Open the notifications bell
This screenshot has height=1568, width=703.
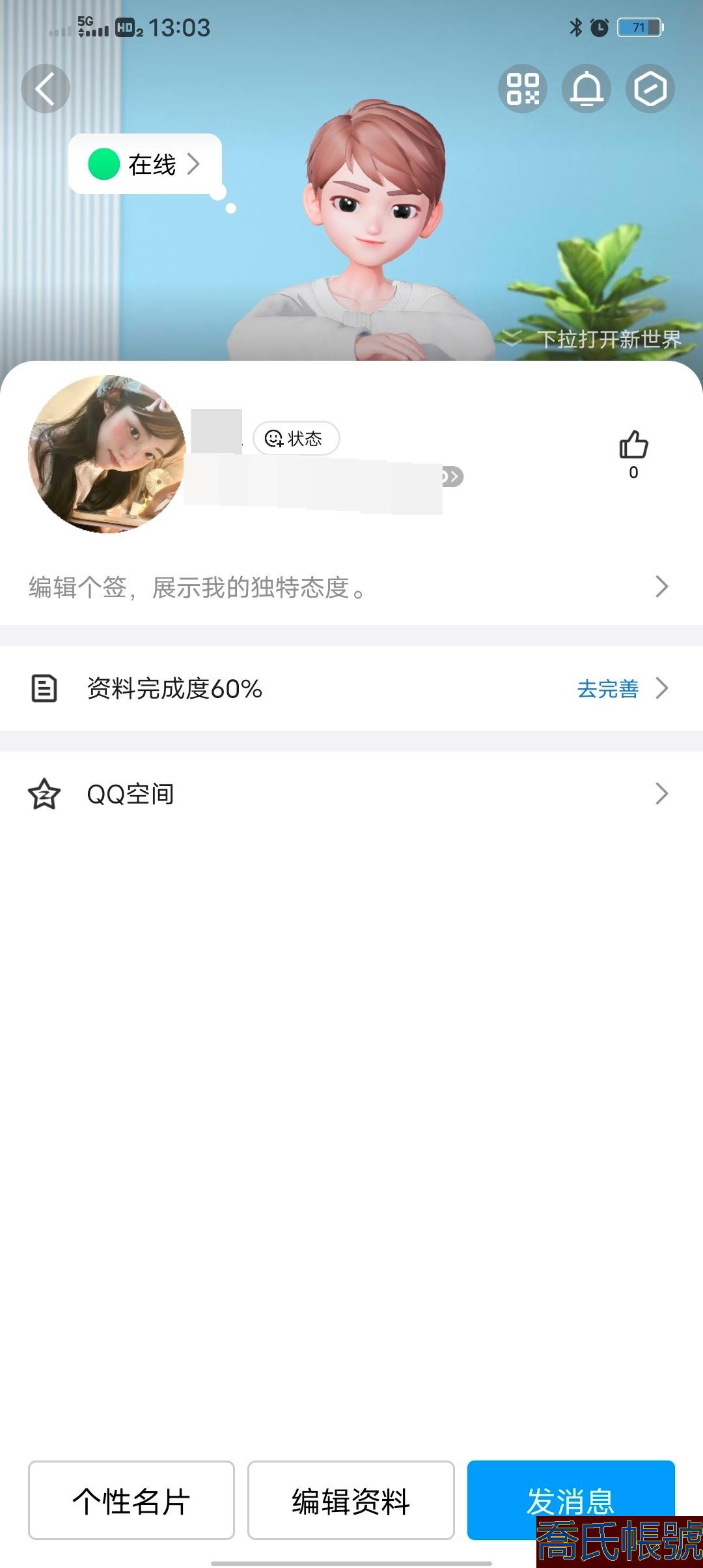pos(586,89)
